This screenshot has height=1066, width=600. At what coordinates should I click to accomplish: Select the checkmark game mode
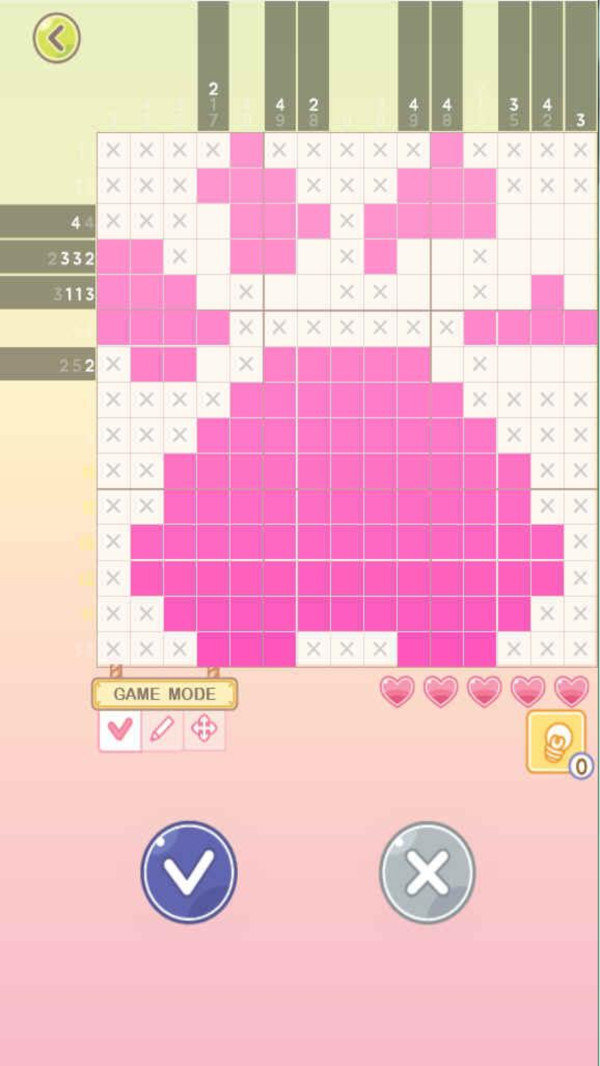pos(119,730)
